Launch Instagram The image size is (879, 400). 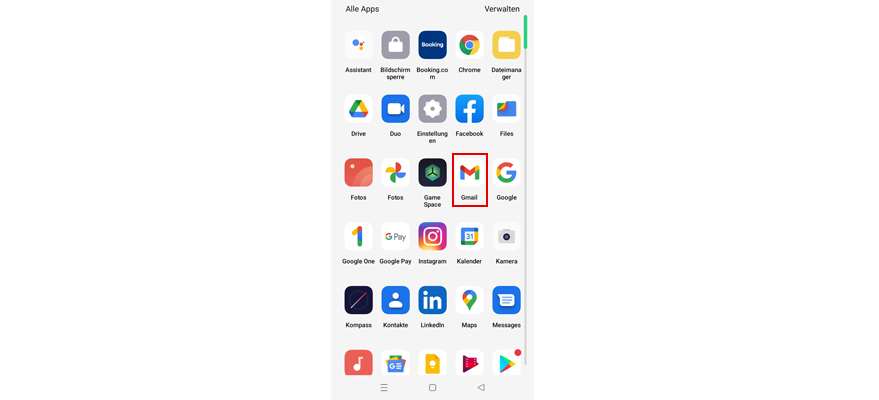[432, 237]
